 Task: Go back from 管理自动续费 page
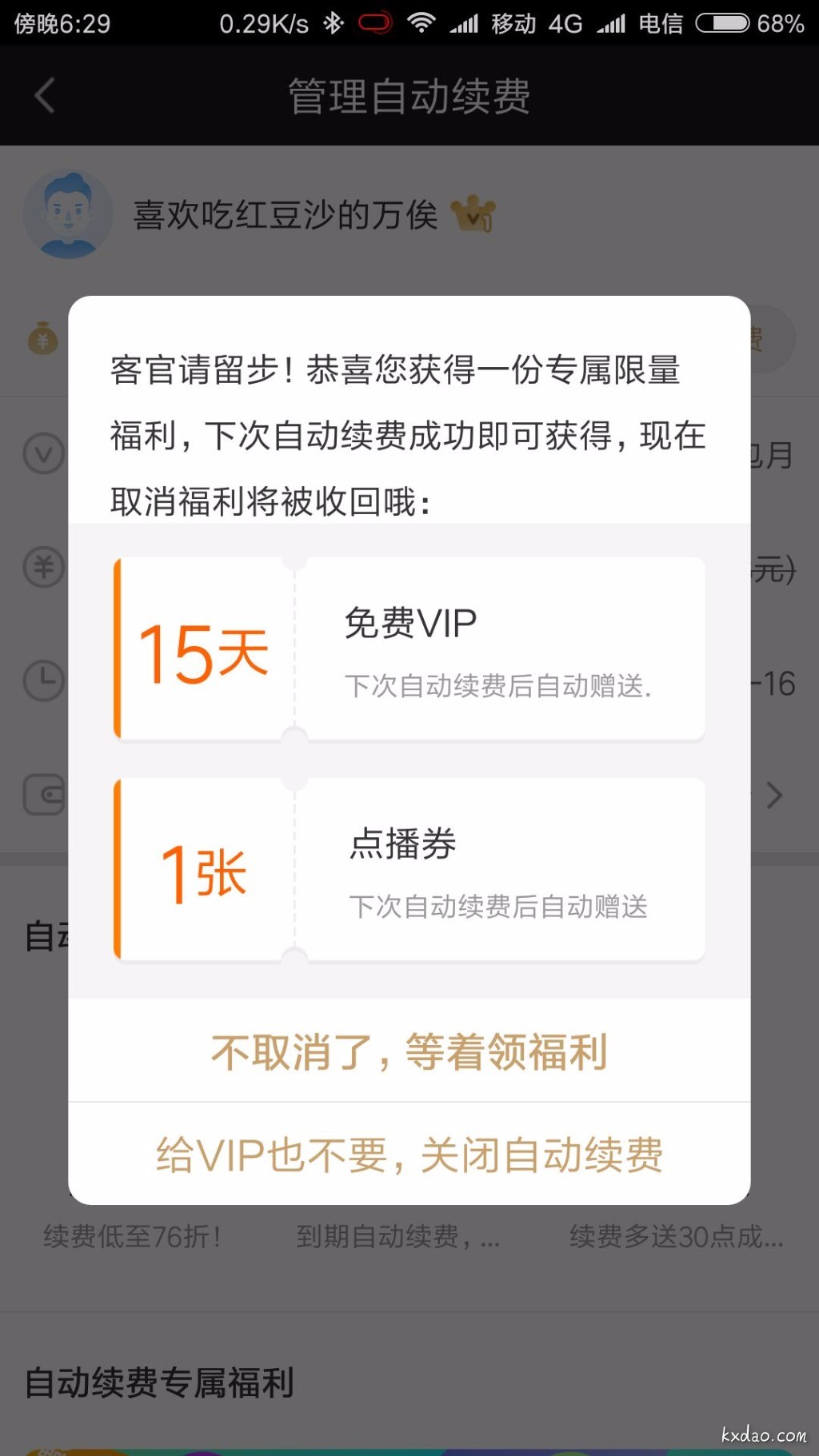[46, 96]
